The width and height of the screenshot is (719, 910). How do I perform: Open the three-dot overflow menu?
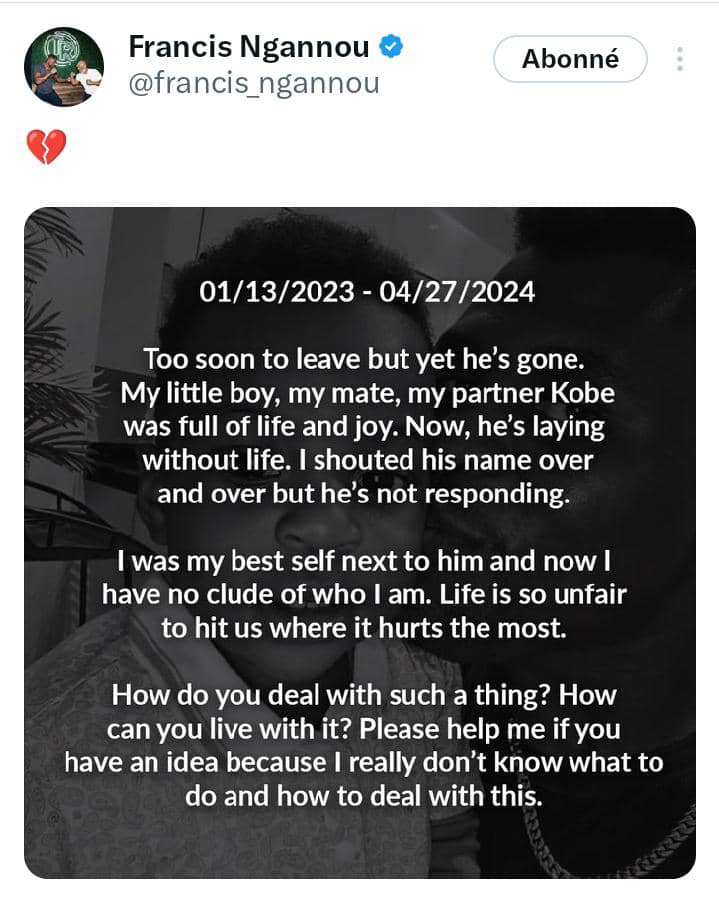tap(680, 59)
